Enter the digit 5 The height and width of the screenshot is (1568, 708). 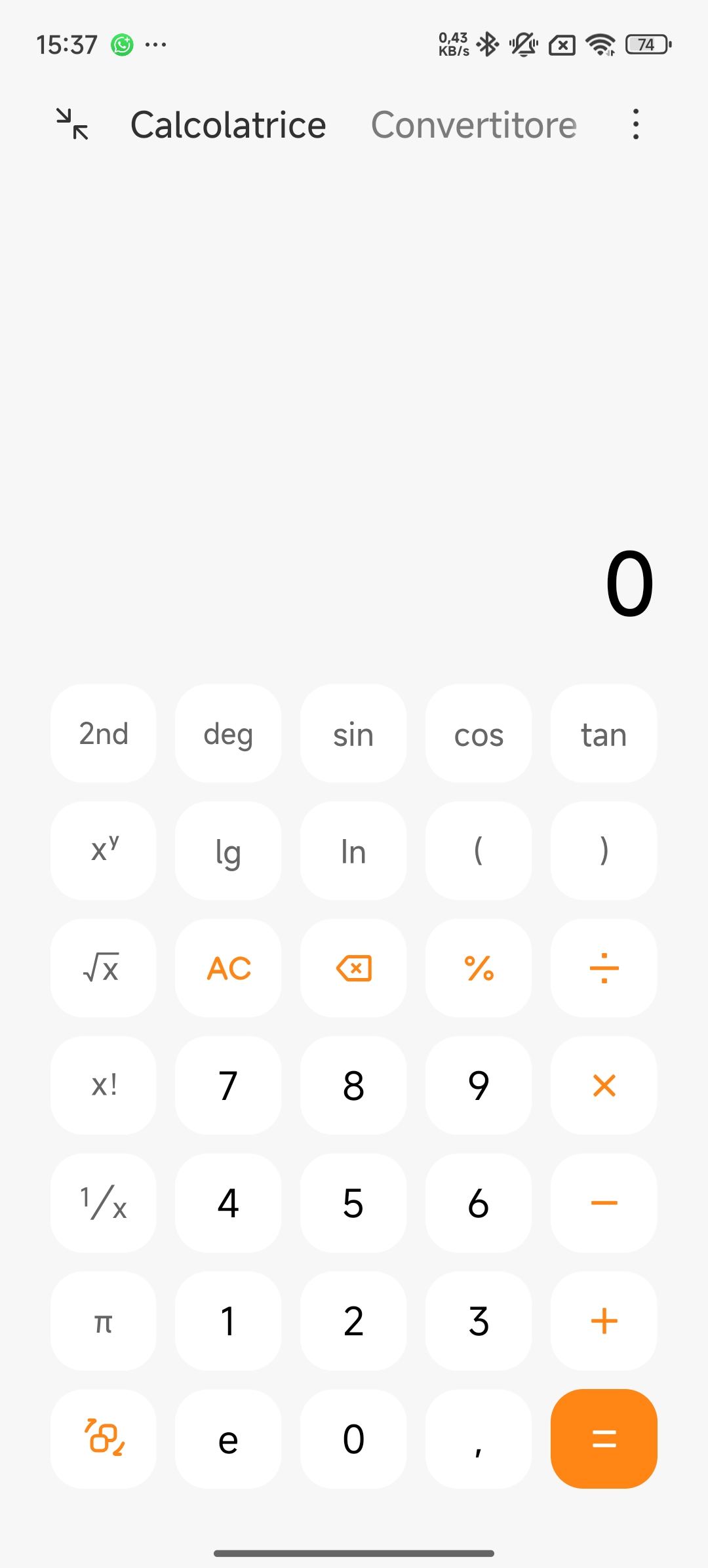click(x=353, y=1203)
